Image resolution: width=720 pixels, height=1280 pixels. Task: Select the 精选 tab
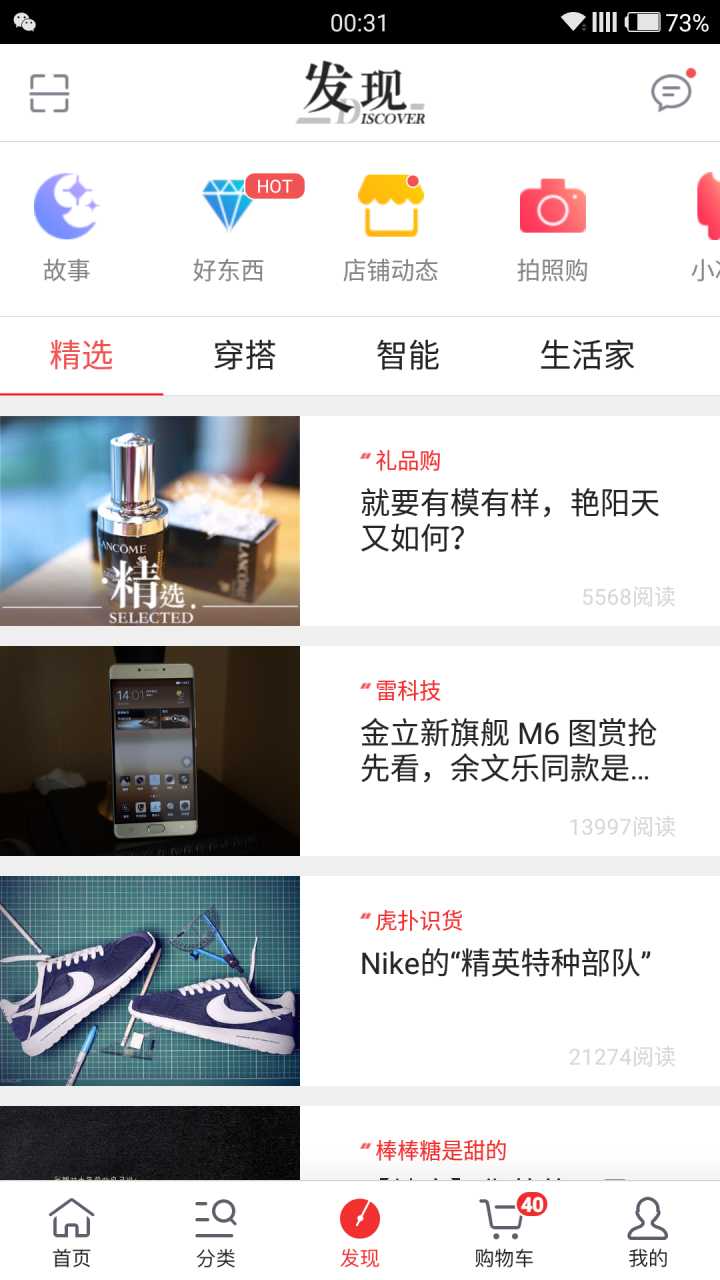tap(81, 356)
